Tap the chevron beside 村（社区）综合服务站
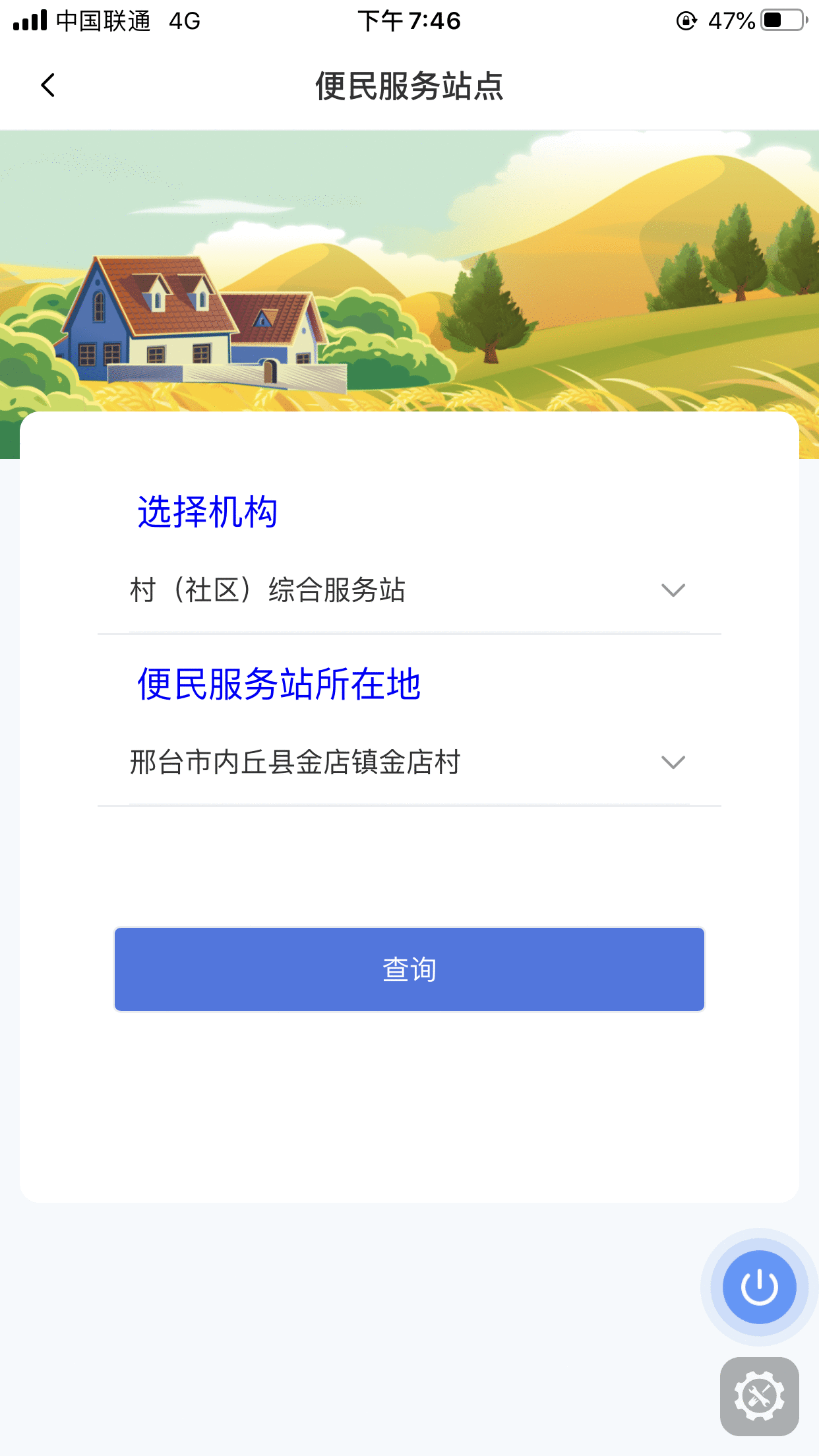Screen dimensions: 819x1456 tap(672, 589)
